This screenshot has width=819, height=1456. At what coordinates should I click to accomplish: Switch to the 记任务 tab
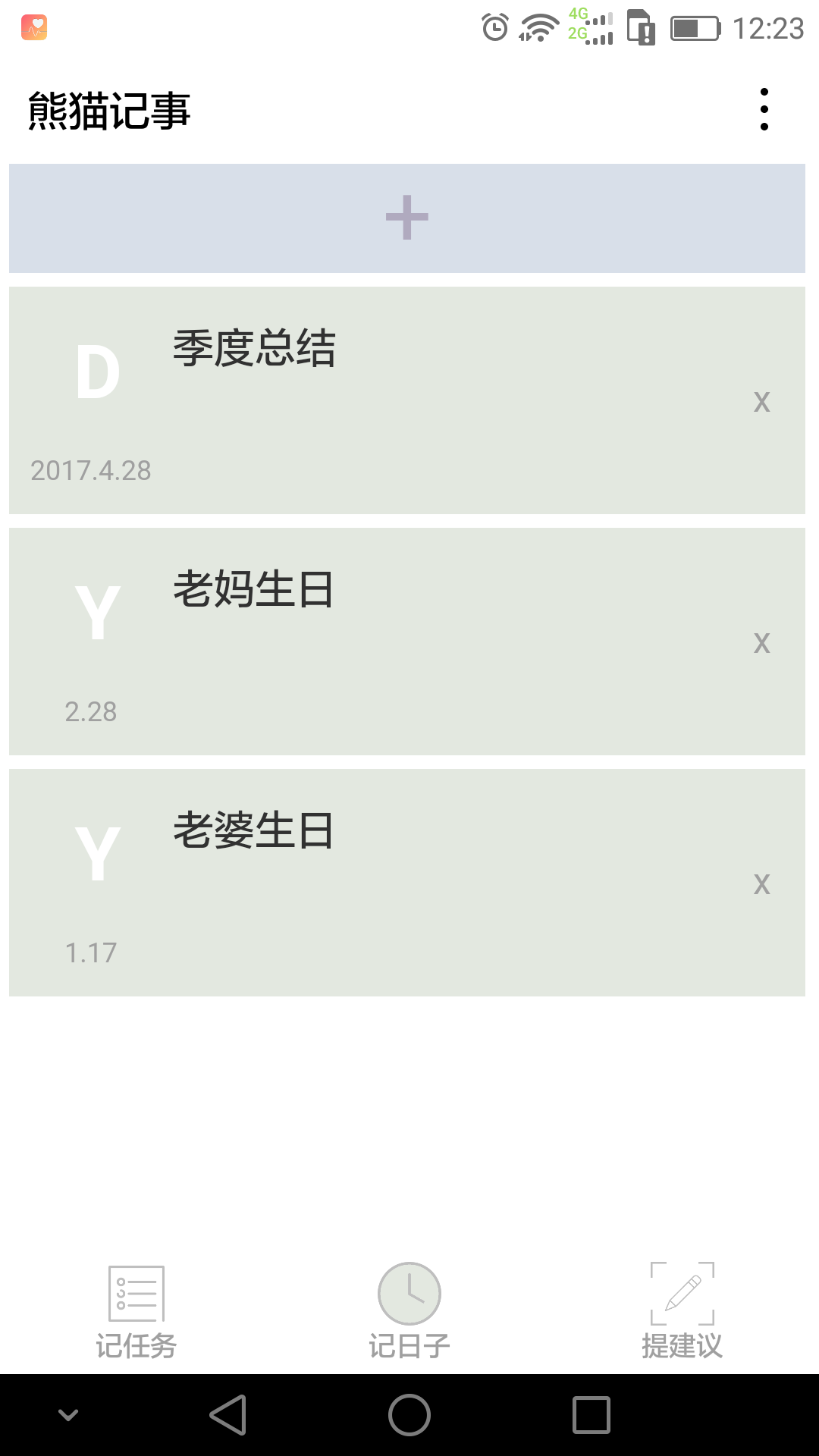pyautogui.click(x=136, y=1312)
